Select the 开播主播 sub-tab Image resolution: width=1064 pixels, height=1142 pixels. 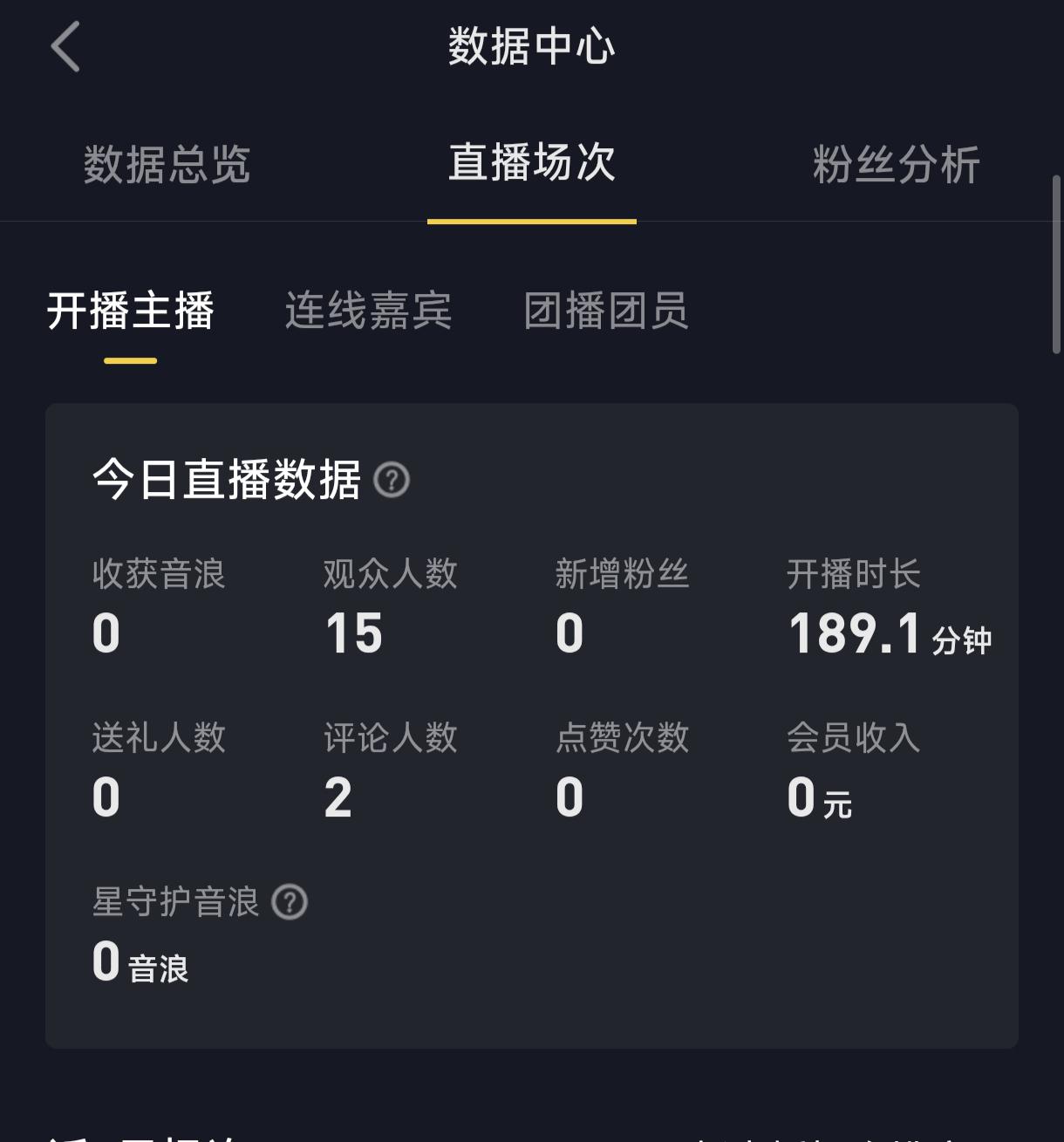131,311
